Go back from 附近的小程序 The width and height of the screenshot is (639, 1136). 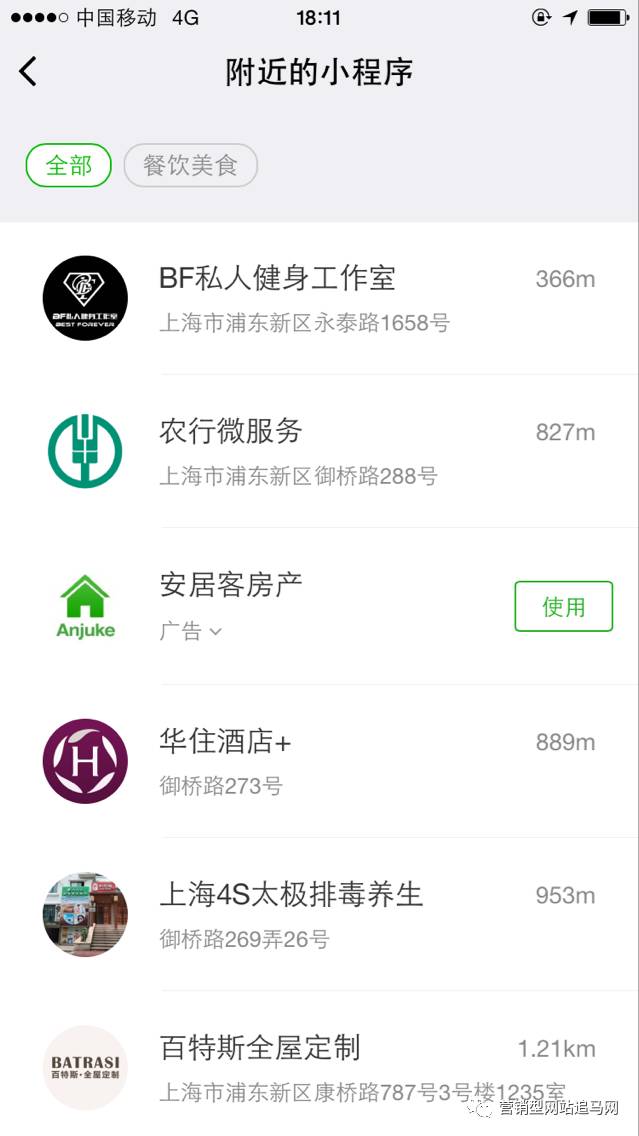click(28, 72)
